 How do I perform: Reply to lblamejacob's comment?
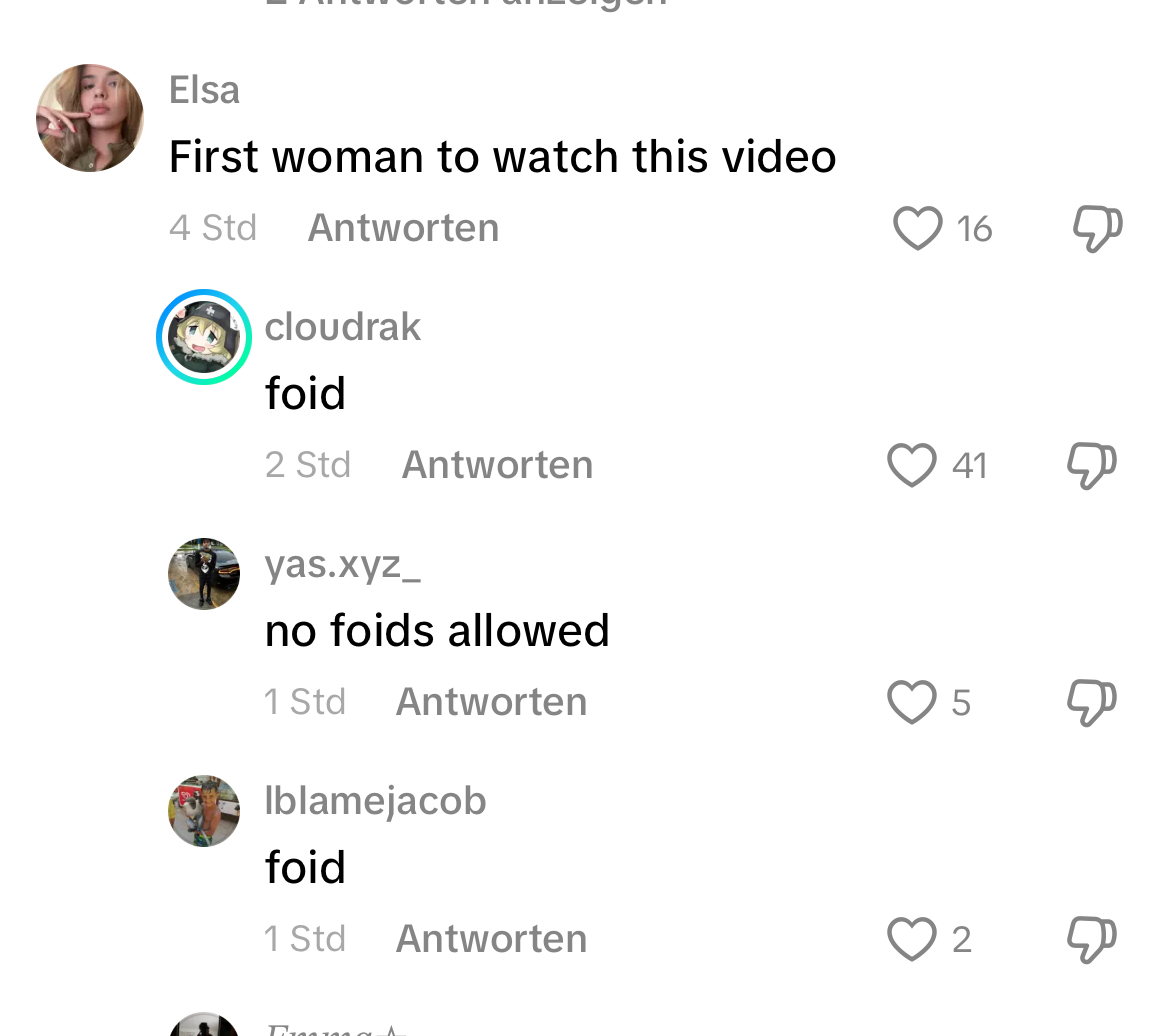(491, 939)
